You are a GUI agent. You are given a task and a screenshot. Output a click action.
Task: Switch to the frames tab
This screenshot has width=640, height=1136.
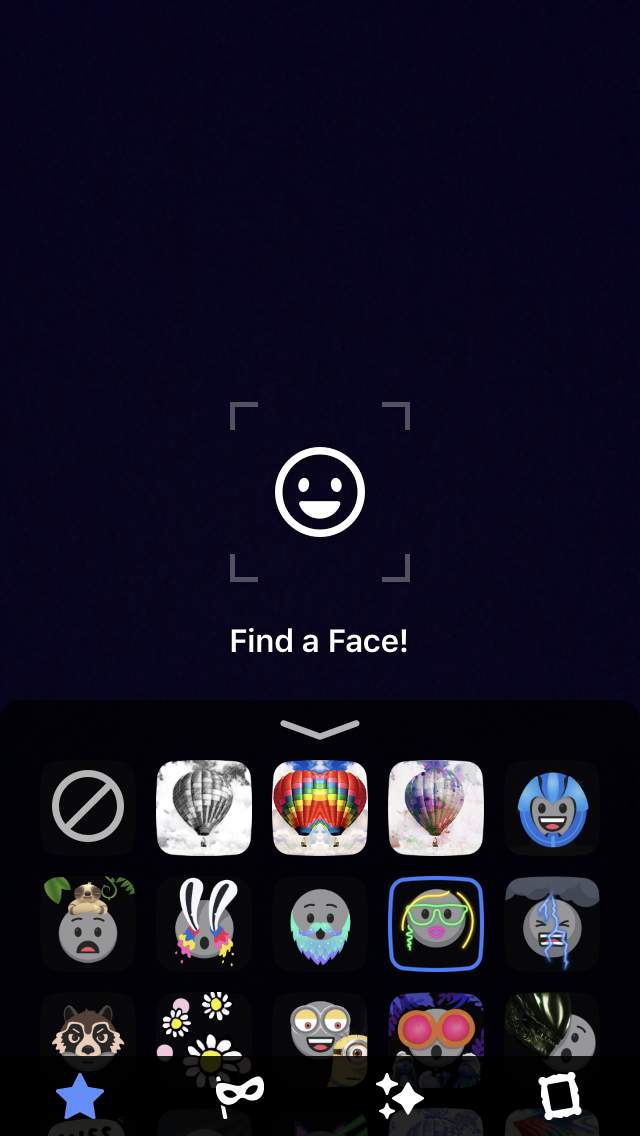(560, 1096)
